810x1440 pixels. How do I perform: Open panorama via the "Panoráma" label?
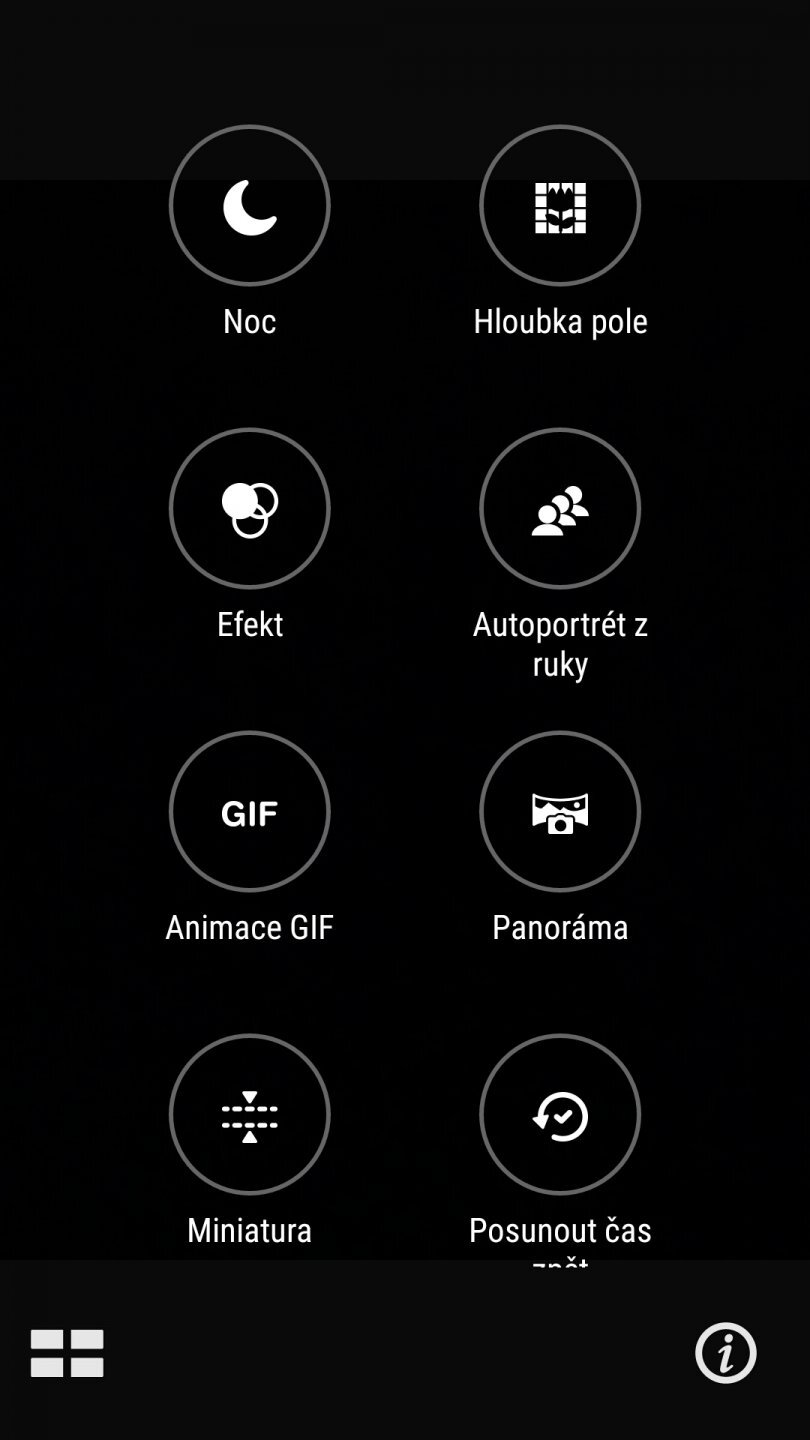pyautogui.click(x=560, y=927)
